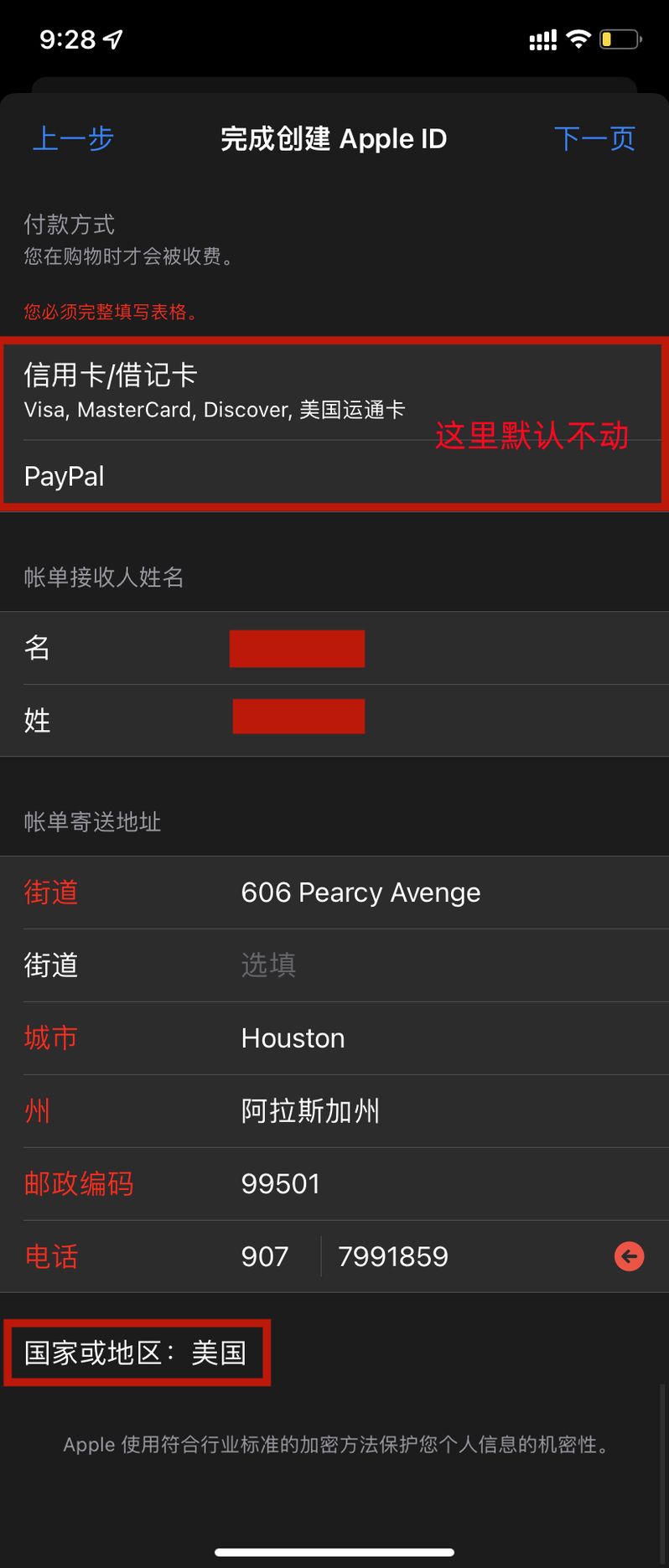669x1568 pixels.
Task: Tap the red arrow icon beside phone
Action: click(629, 1256)
